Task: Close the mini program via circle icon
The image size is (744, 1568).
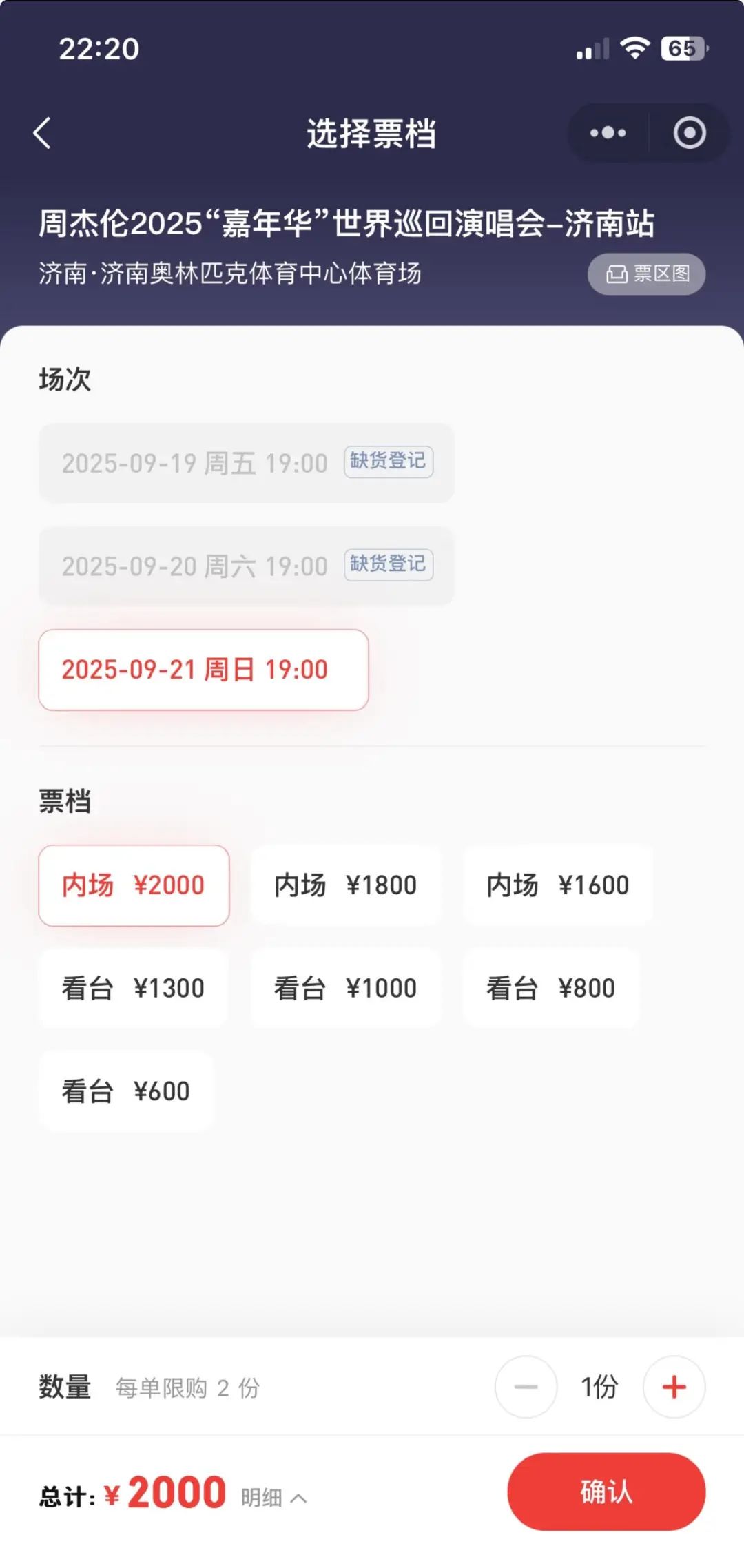Action: tap(690, 133)
